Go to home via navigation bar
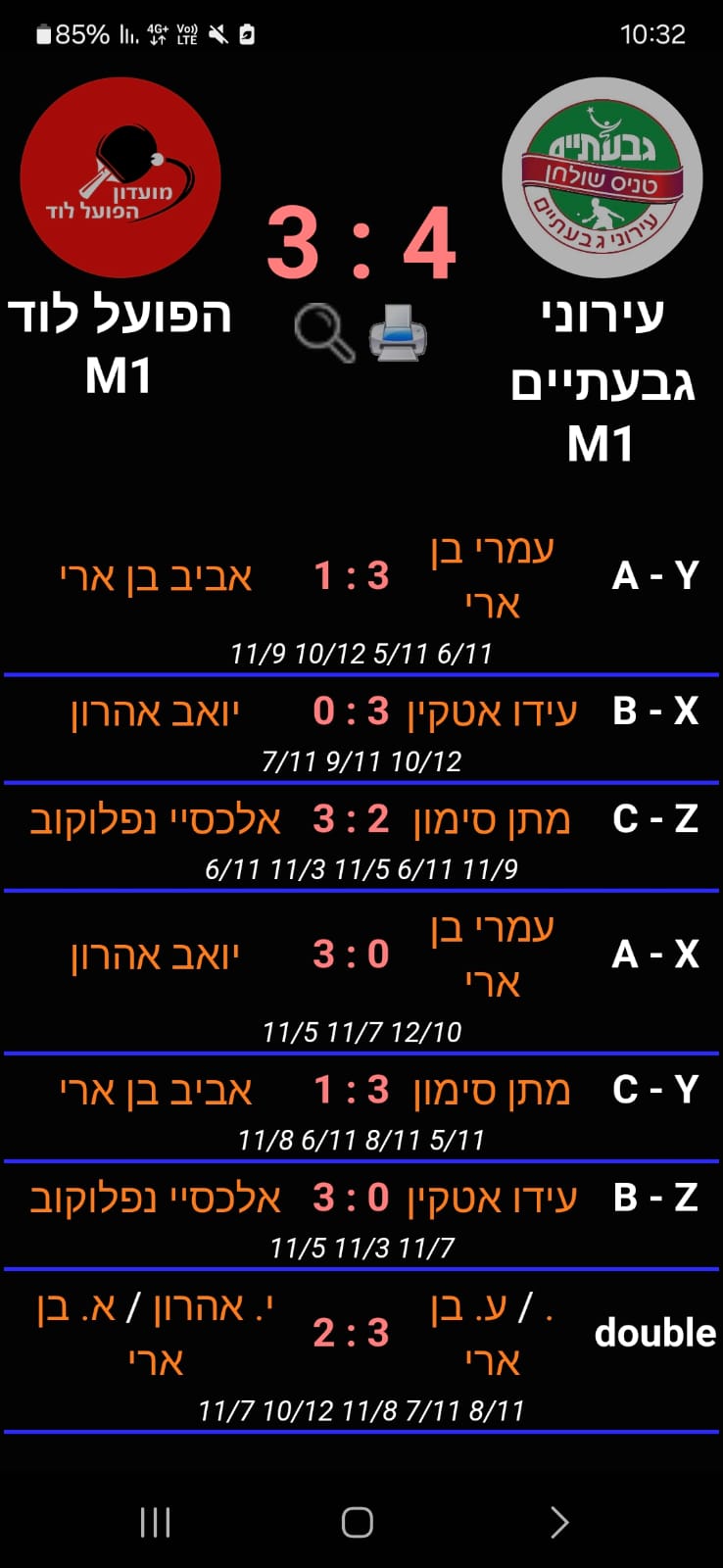723x1568 pixels. [358, 1522]
